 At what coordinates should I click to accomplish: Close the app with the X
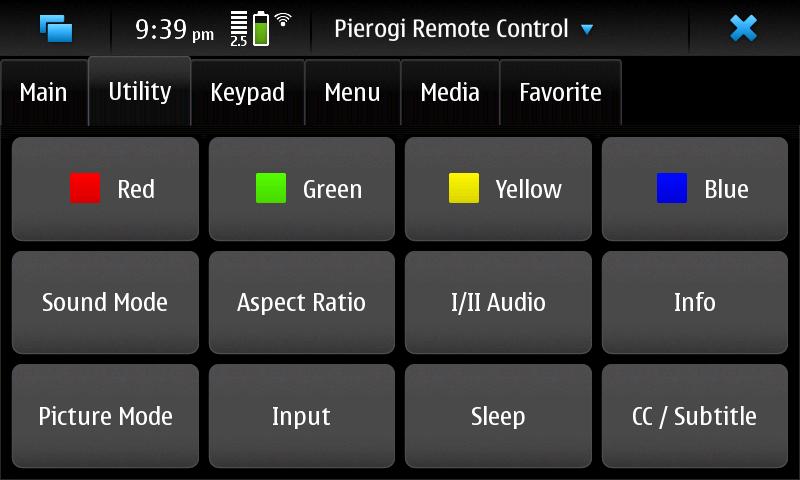click(743, 29)
